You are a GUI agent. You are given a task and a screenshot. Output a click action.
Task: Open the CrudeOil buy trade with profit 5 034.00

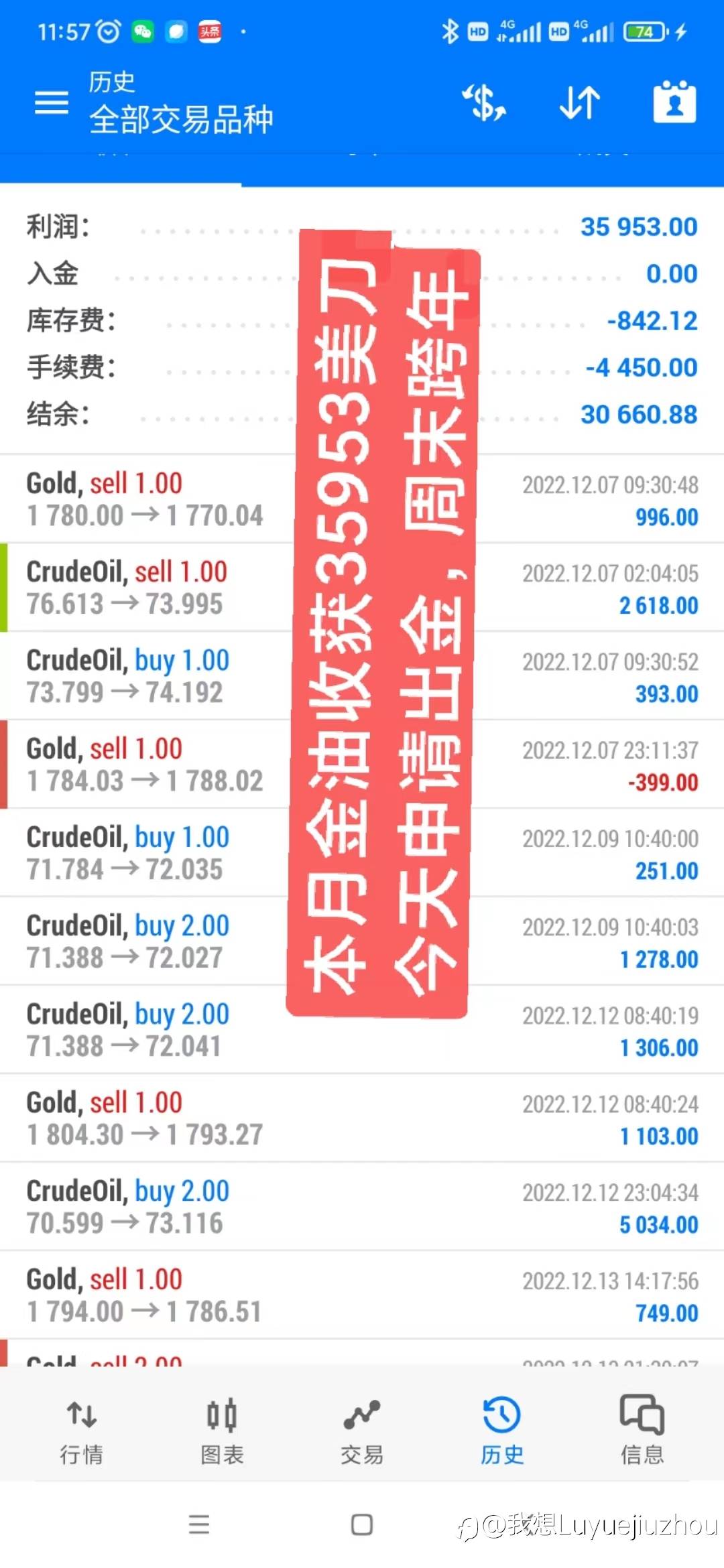tap(362, 1207)
